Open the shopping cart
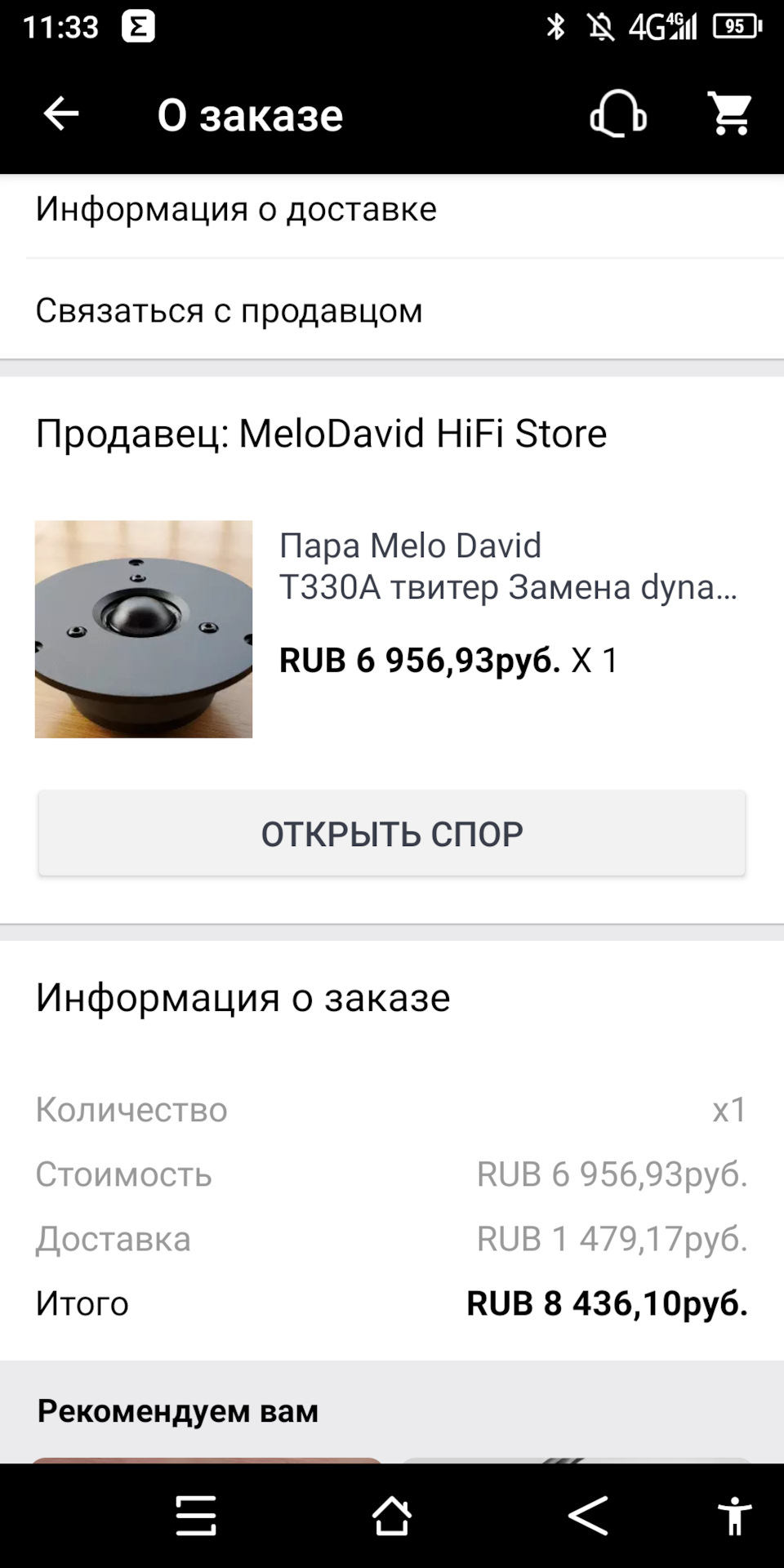This screenshot has width=784, height=1568. pyautogui.click(x=731, y=114)
